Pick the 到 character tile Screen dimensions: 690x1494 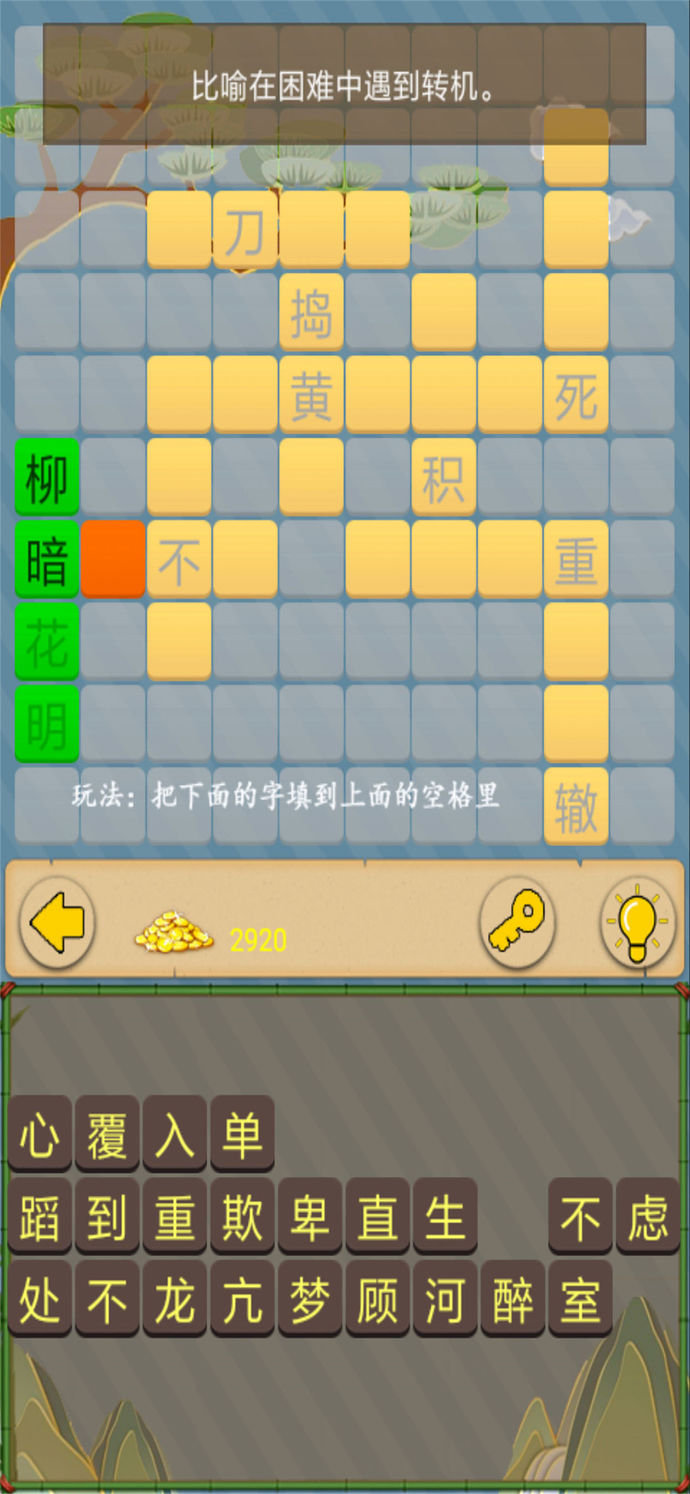point(107,1216)
